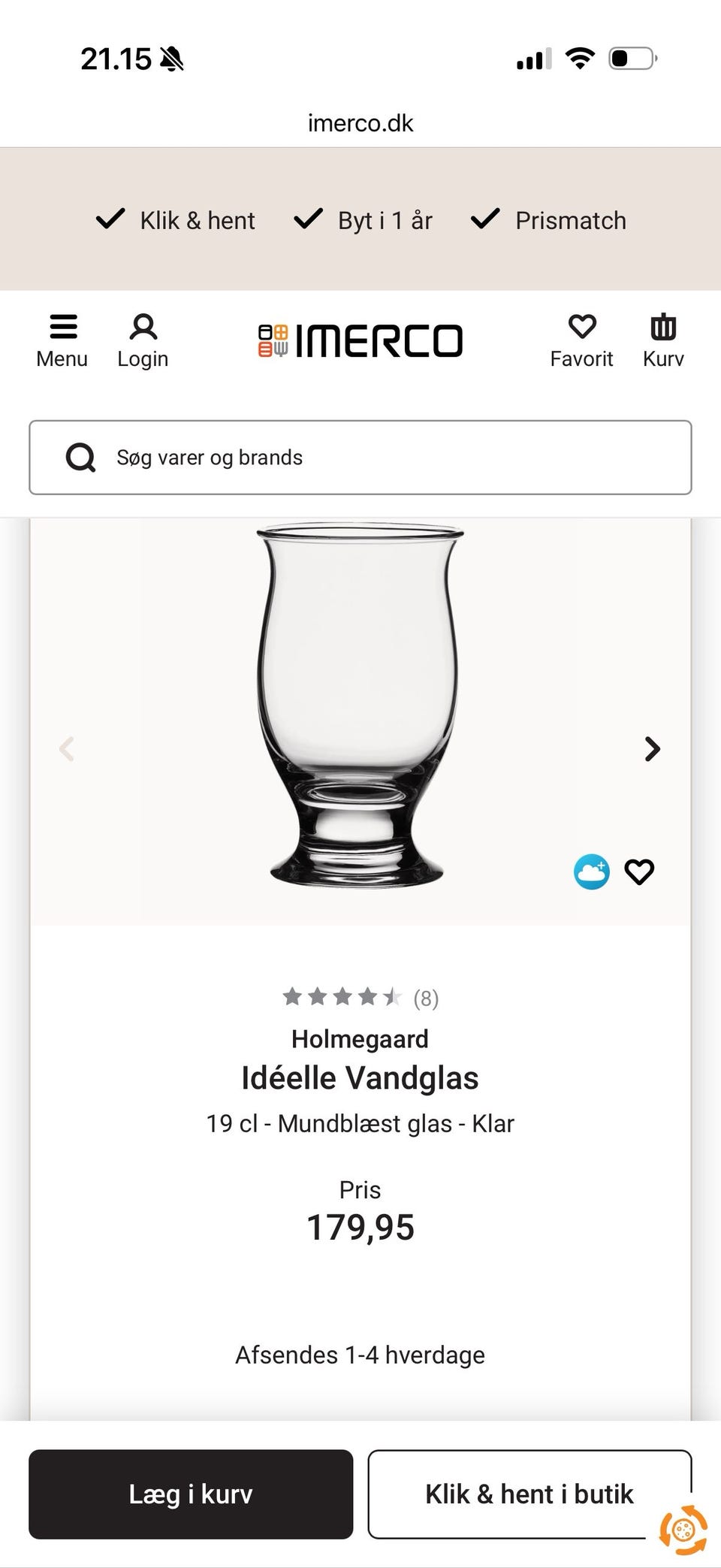Select the Login icon
Image resolution: width=721 pixels, height=1568 pixels.
click(x=143, y=340)
